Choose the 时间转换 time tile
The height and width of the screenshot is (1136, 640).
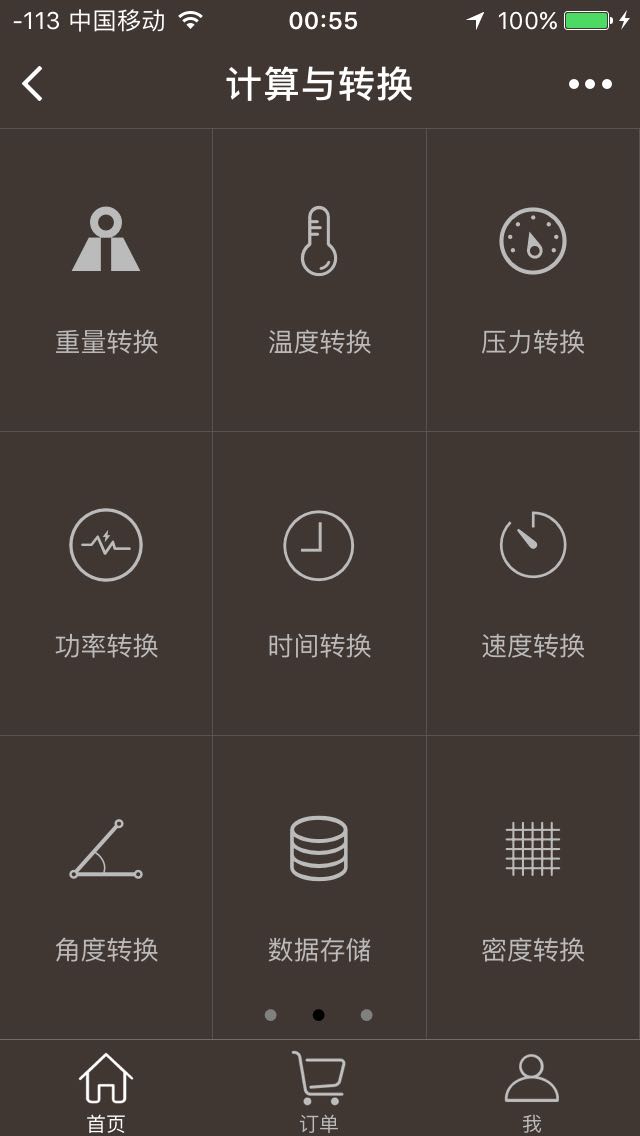pyautogui.click(x=320, y=584)
